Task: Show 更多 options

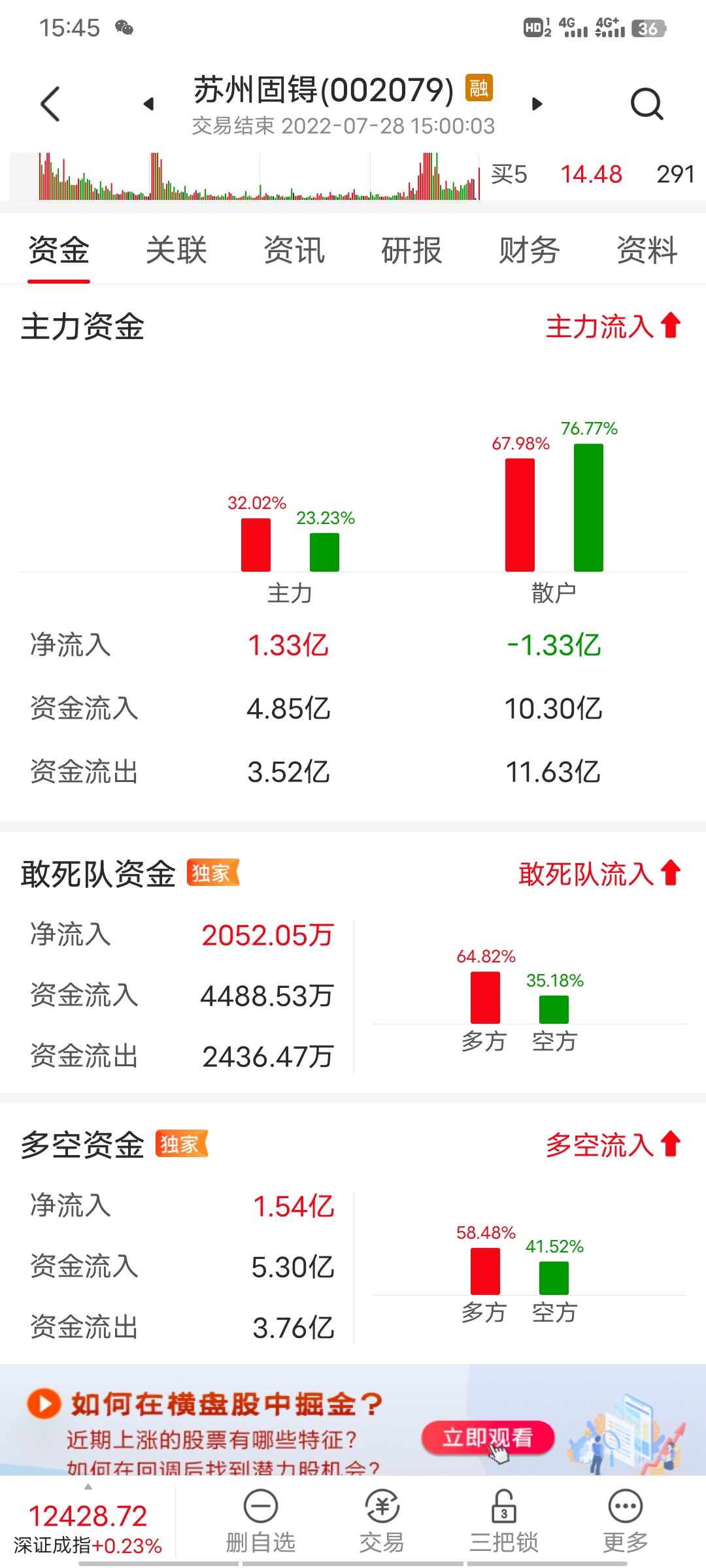Action: pyautogui.click(x=626, y=1522)
